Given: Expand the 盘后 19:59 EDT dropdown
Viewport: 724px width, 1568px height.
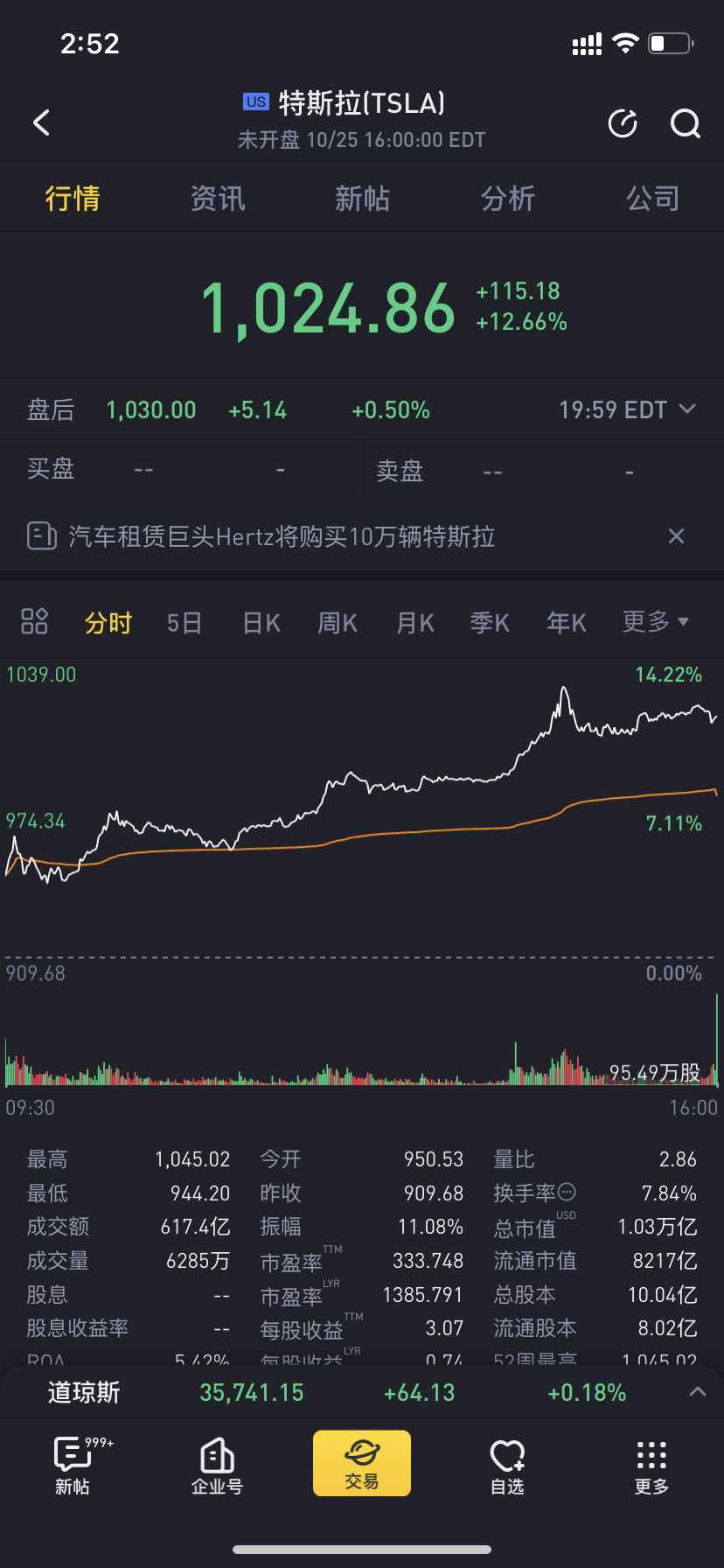Looking at the screenshot, I should click(x=686, y=409).
